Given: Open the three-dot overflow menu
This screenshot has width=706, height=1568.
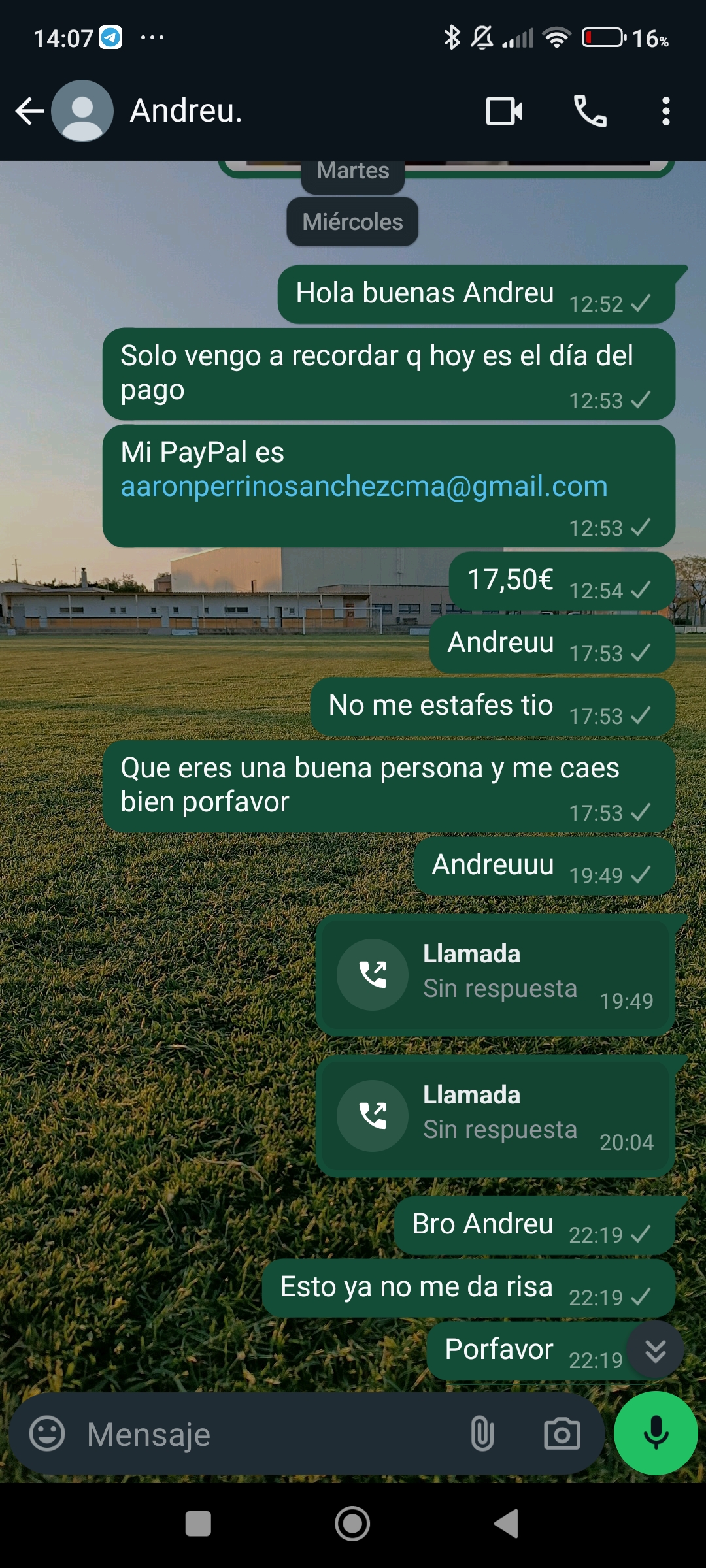Looking at the screenshot, I should [x=665, y=111].
